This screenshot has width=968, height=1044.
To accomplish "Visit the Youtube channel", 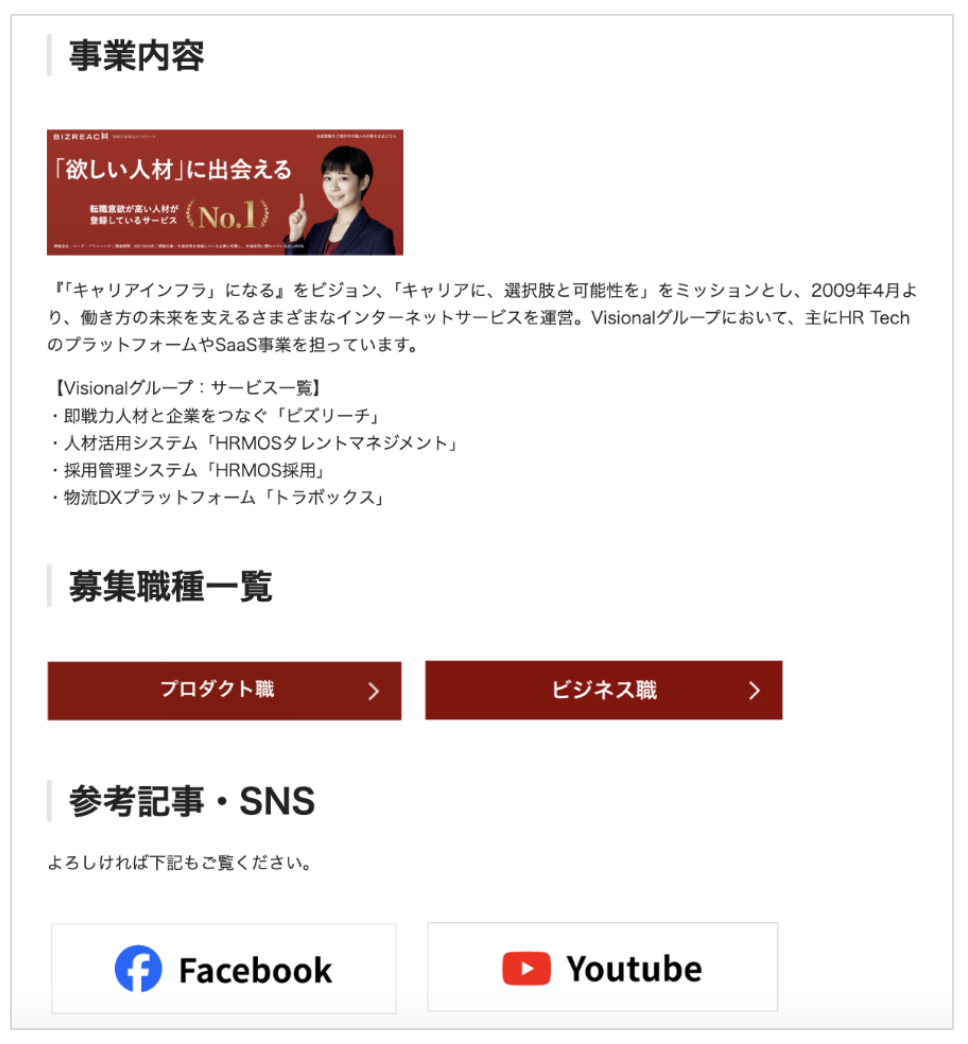I will [x=602, y=967].
